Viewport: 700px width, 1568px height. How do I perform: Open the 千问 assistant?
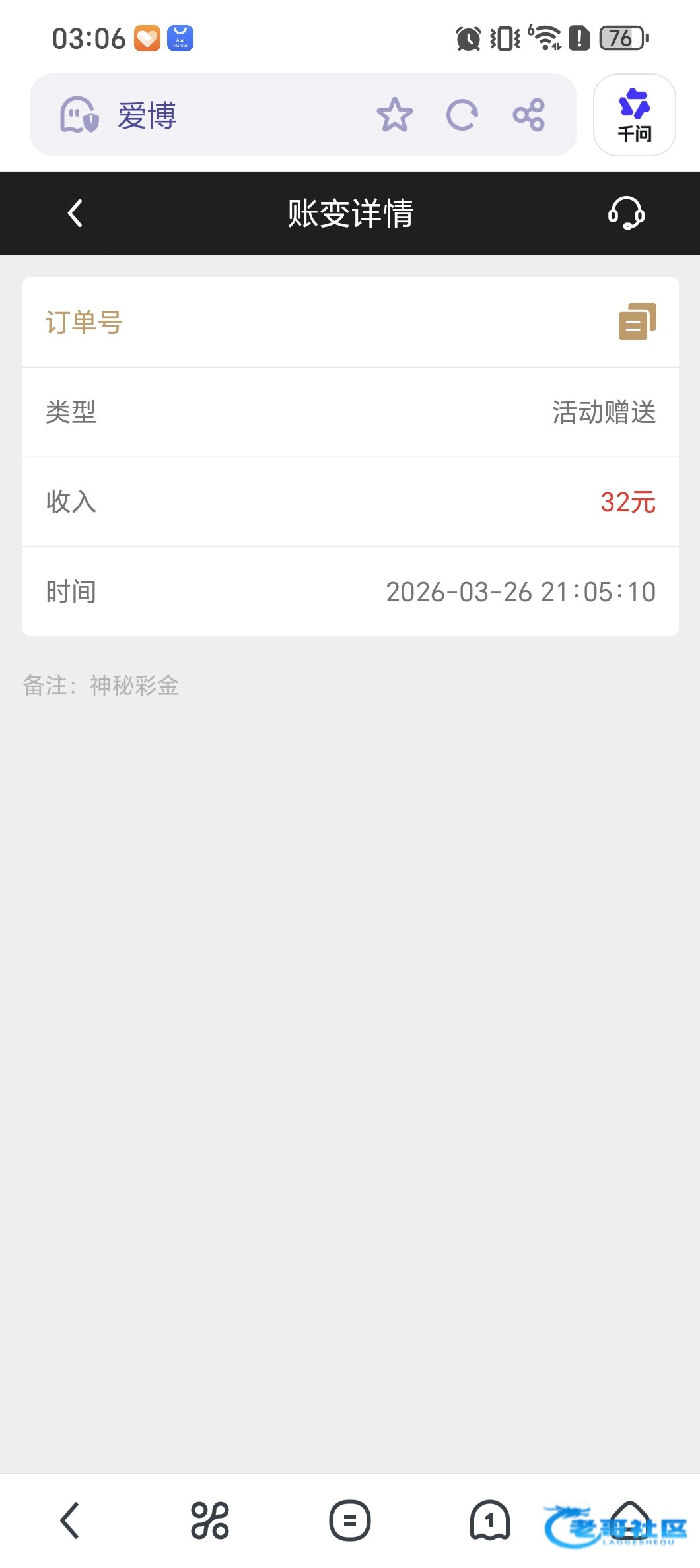point(634,115)
